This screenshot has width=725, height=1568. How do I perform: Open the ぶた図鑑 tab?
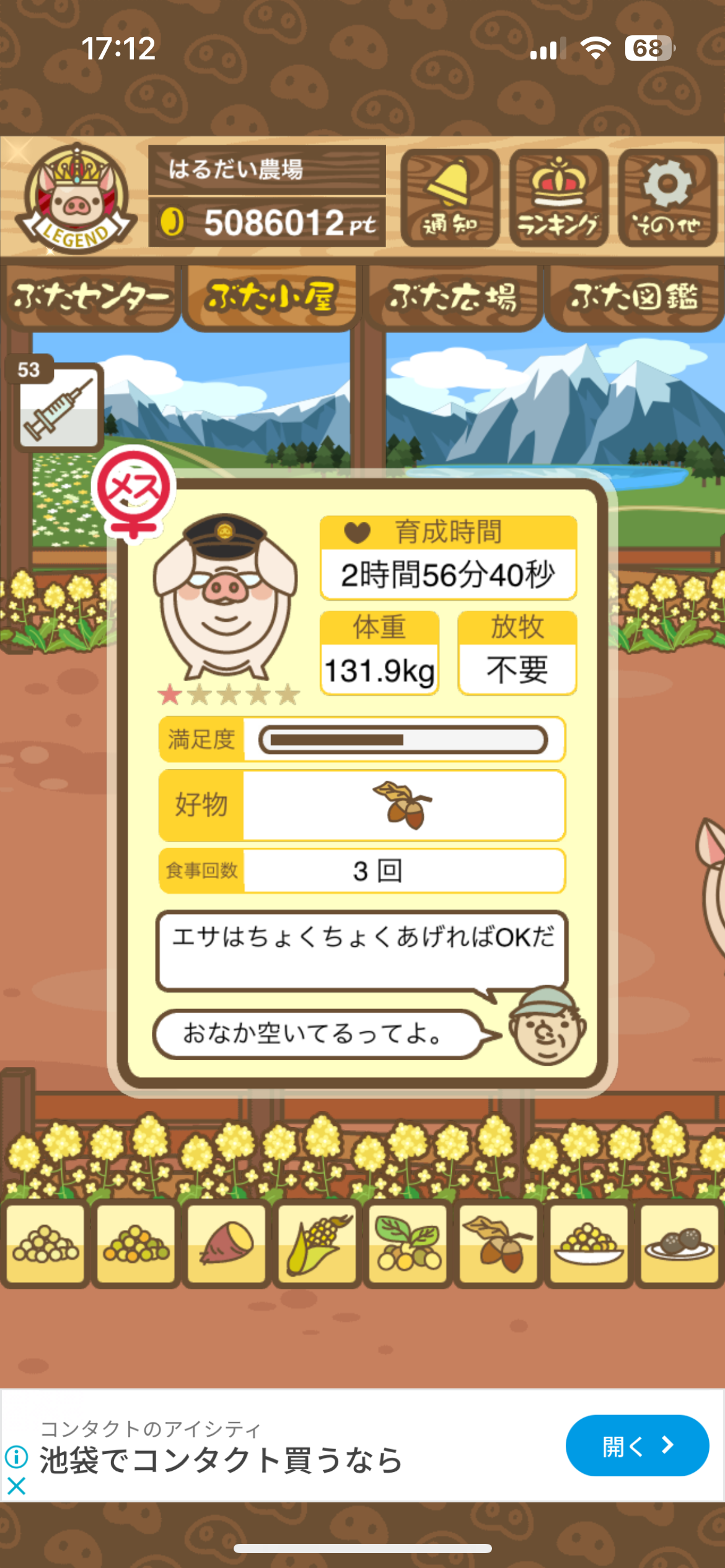pos(634,297)
